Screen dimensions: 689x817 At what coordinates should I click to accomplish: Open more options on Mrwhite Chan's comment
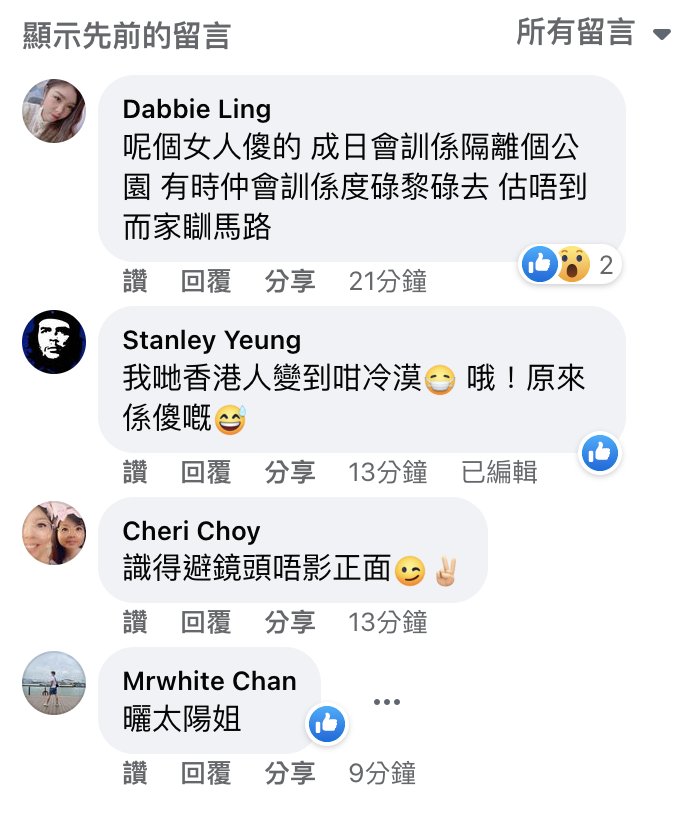386,702
